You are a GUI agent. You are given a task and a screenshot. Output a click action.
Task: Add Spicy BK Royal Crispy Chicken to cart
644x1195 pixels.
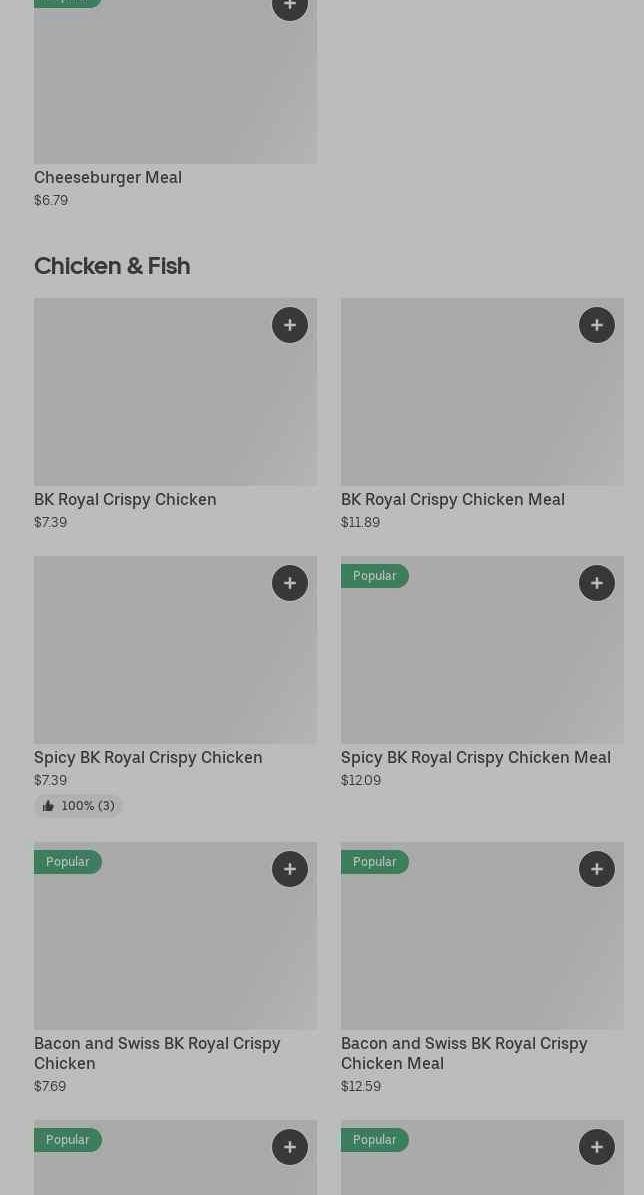[290, 583]
